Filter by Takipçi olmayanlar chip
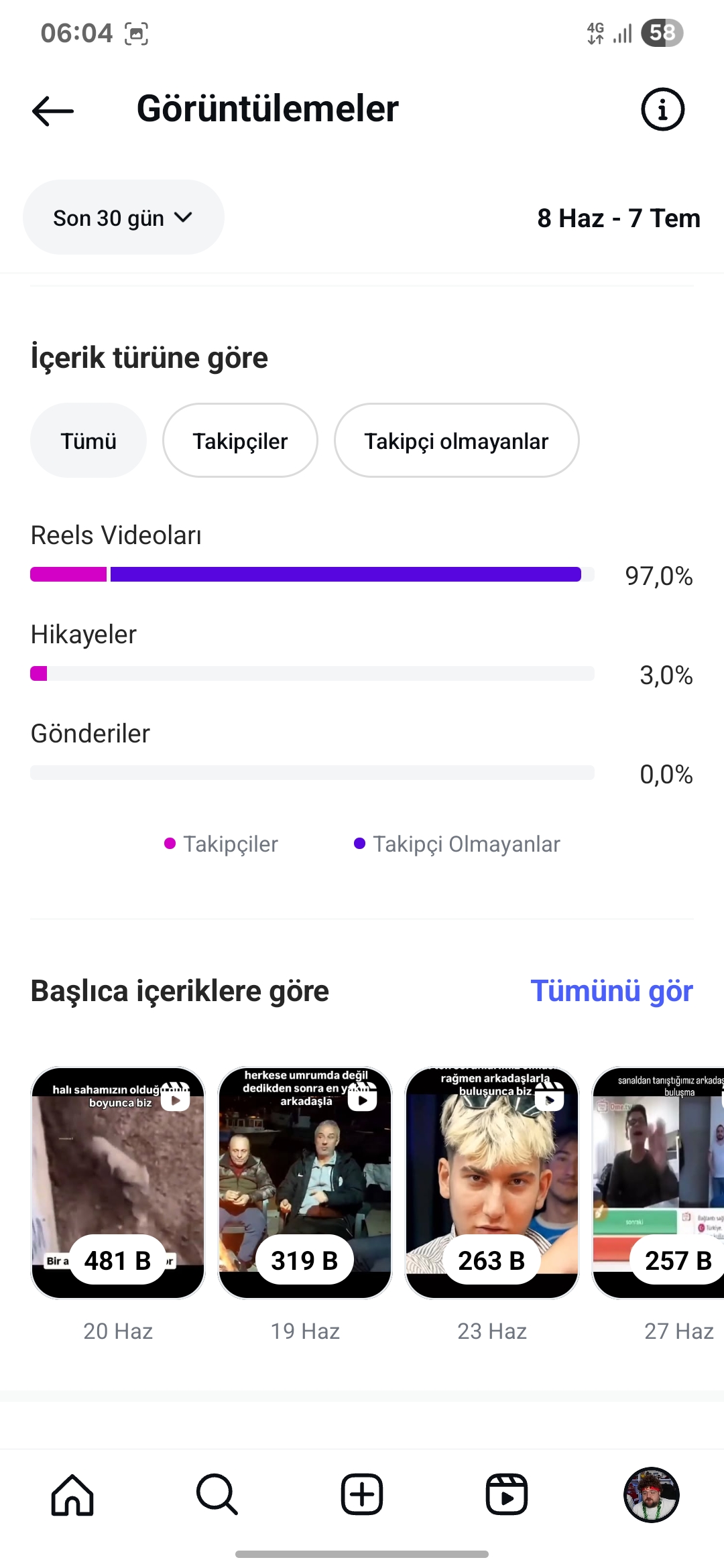Viewport: 724px width, 1568px height. pyautogui.click(x=457, y=441)
